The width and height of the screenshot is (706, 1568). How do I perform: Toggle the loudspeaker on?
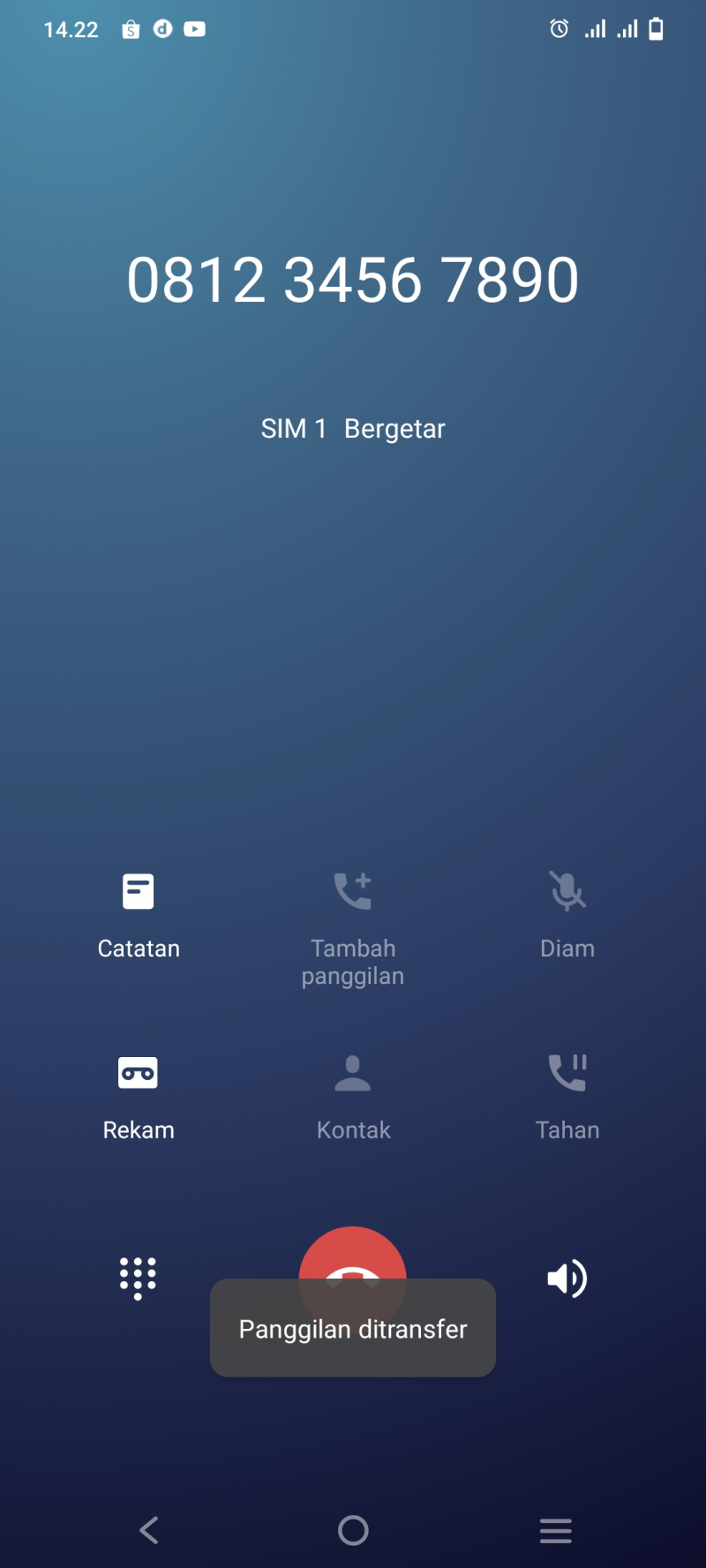tap(566, 1279)
